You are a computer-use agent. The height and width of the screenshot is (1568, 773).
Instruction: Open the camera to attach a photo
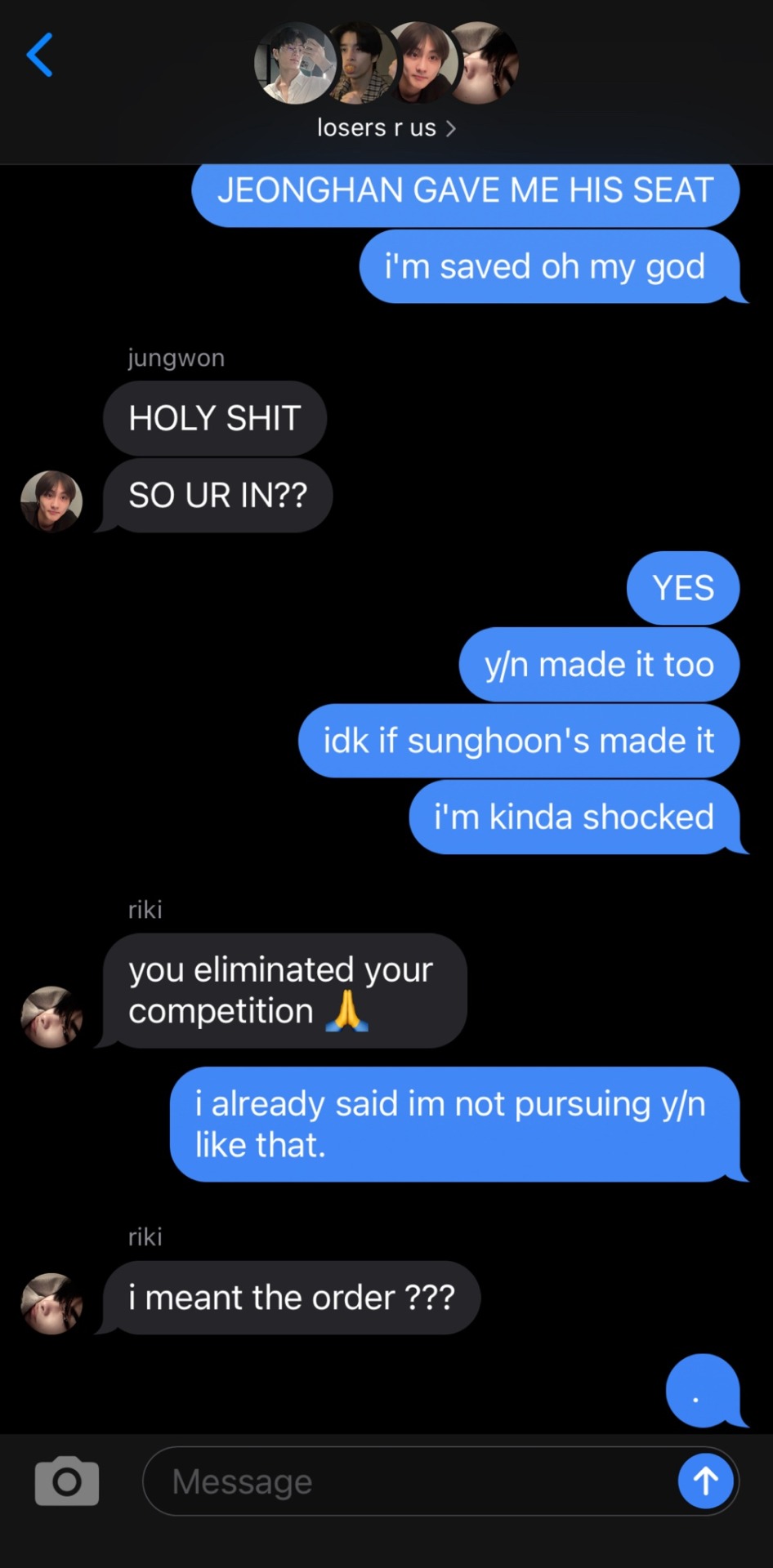click(x=67, y=1481)
